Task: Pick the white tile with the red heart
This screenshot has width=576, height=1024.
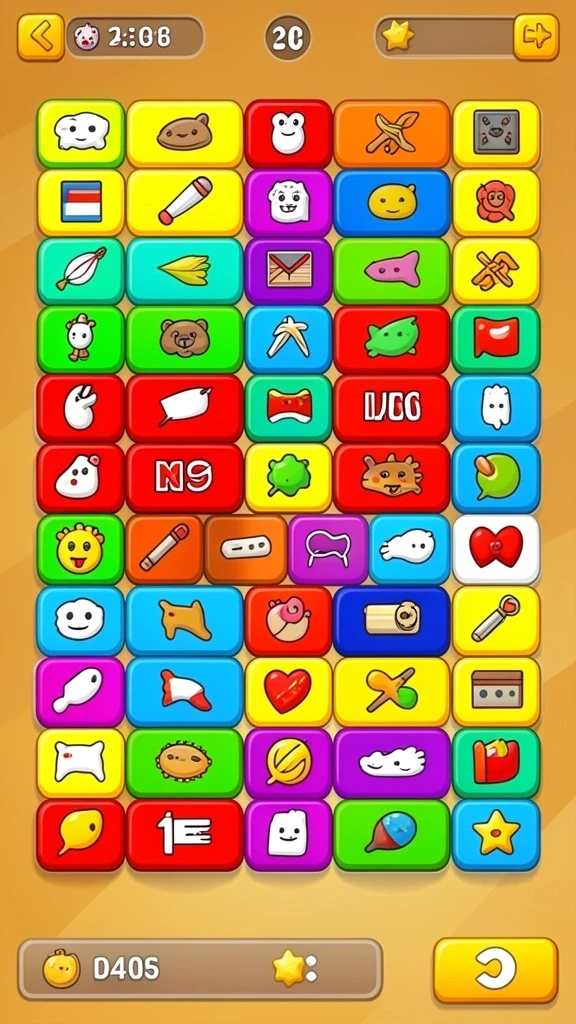Action: click(496, 548)
